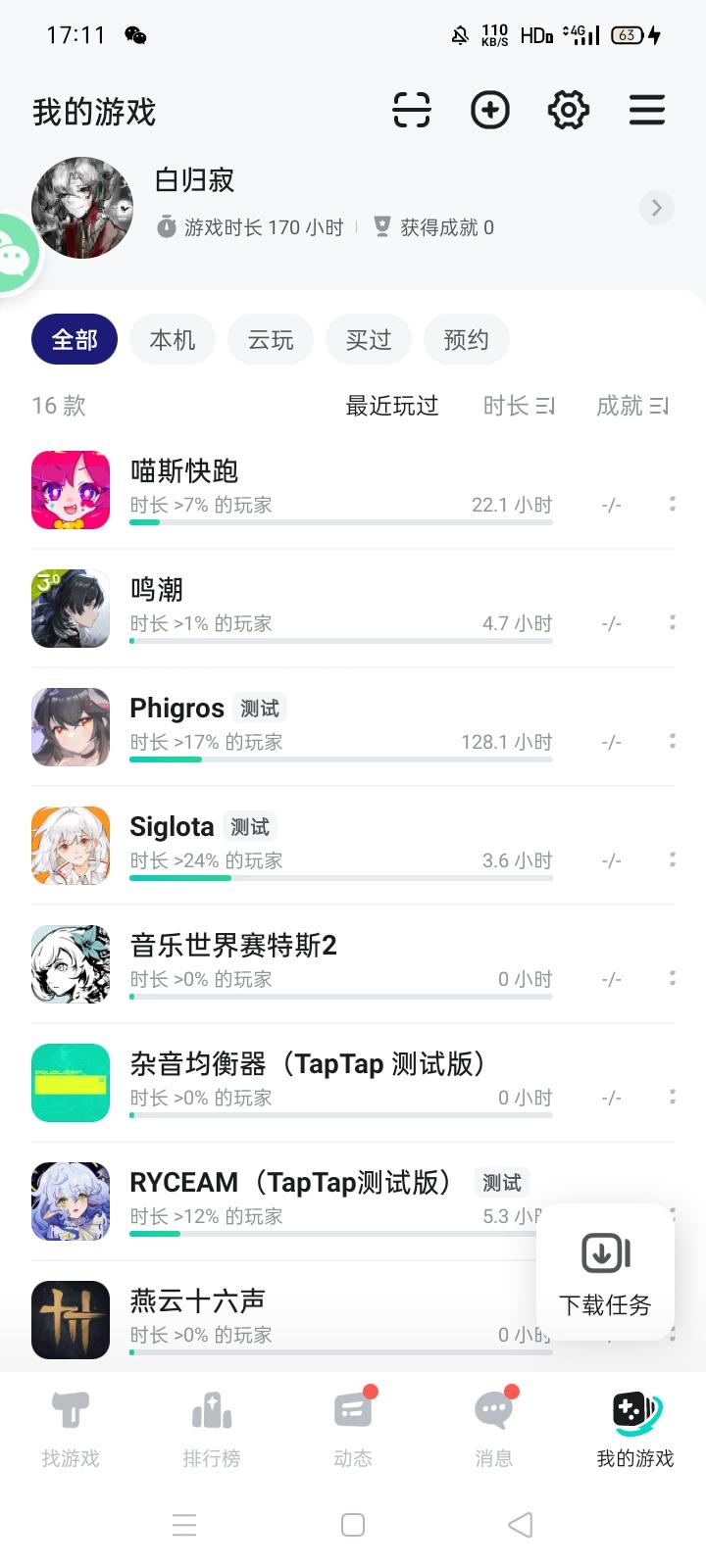Tap the three-dot menu for Siglota
706x1568 pixels.
click(672, 859)
